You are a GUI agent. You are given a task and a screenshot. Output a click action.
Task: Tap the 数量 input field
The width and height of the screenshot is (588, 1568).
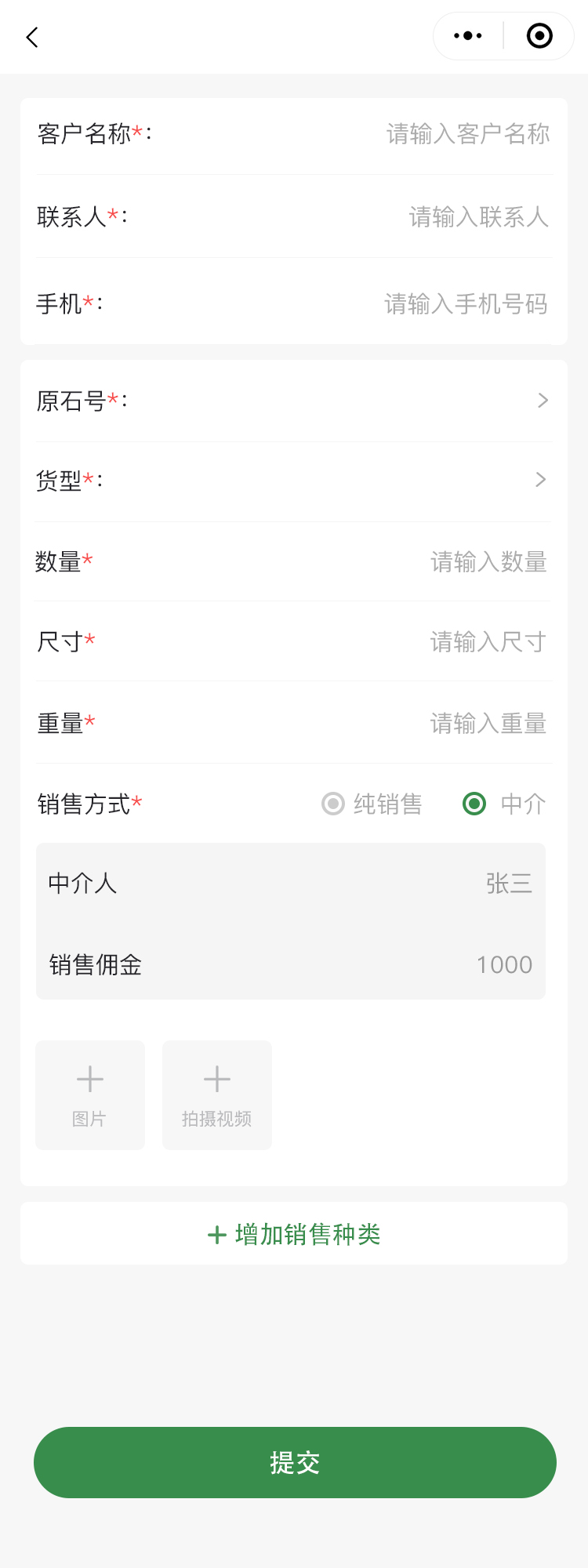coord(488,561)
